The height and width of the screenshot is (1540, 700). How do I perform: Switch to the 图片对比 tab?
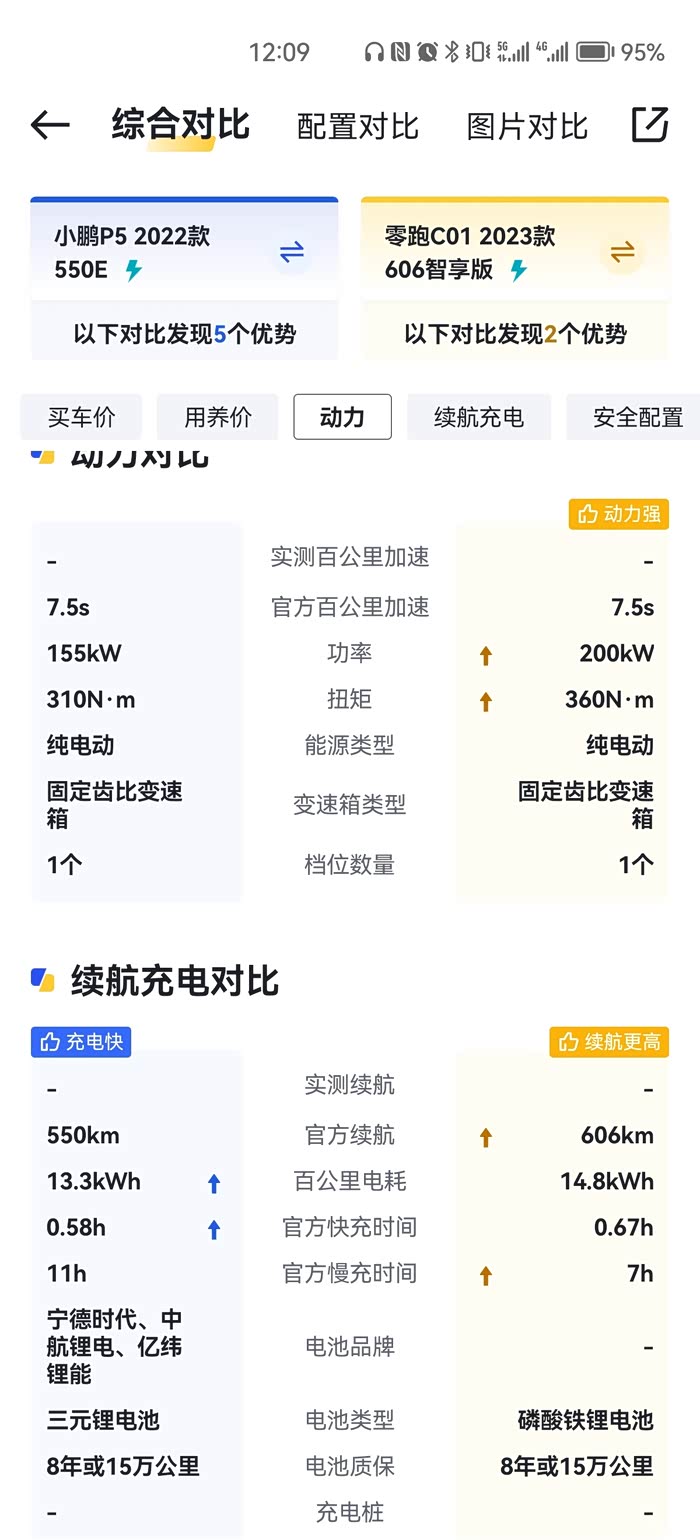pyautogui.click(x=527, y=127)
